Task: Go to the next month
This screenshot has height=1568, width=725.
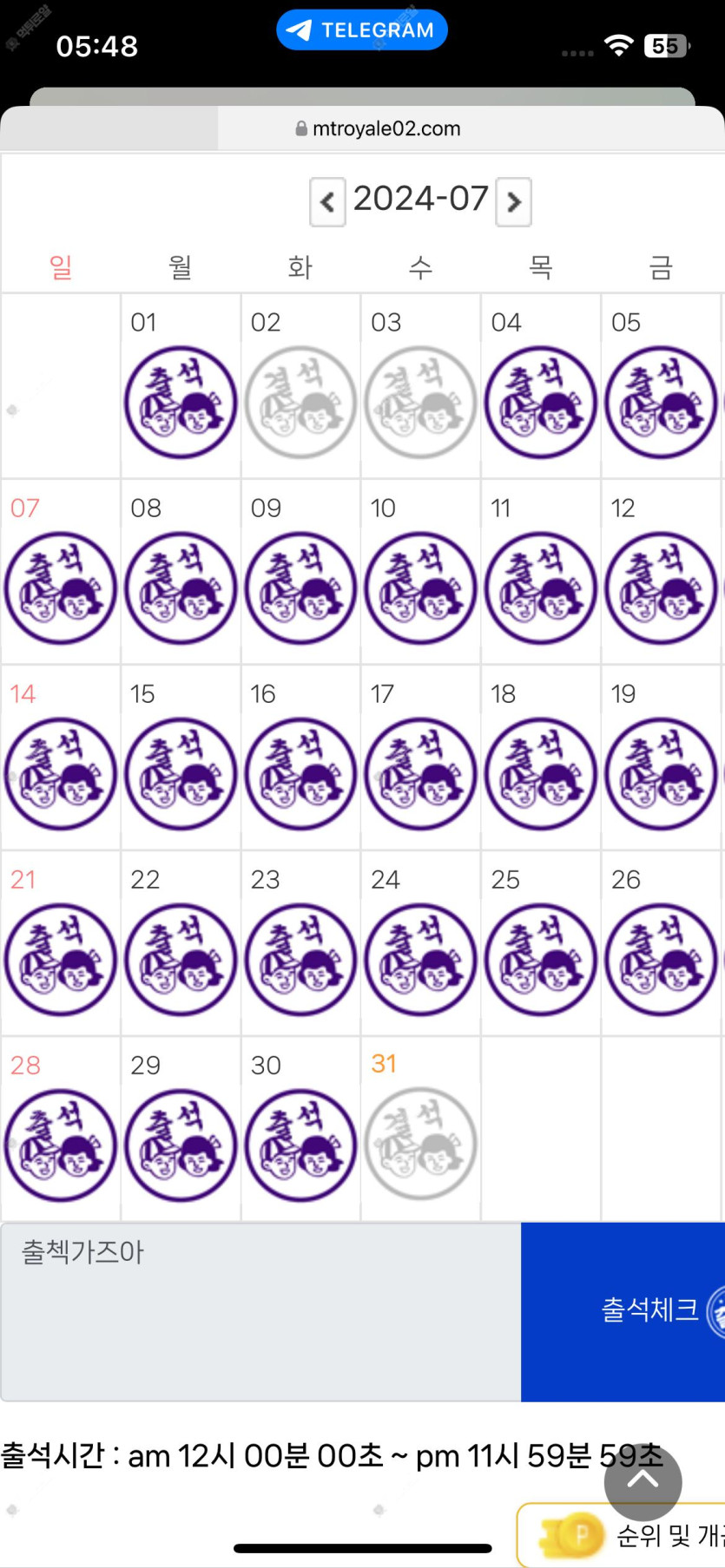Action: 513,202
